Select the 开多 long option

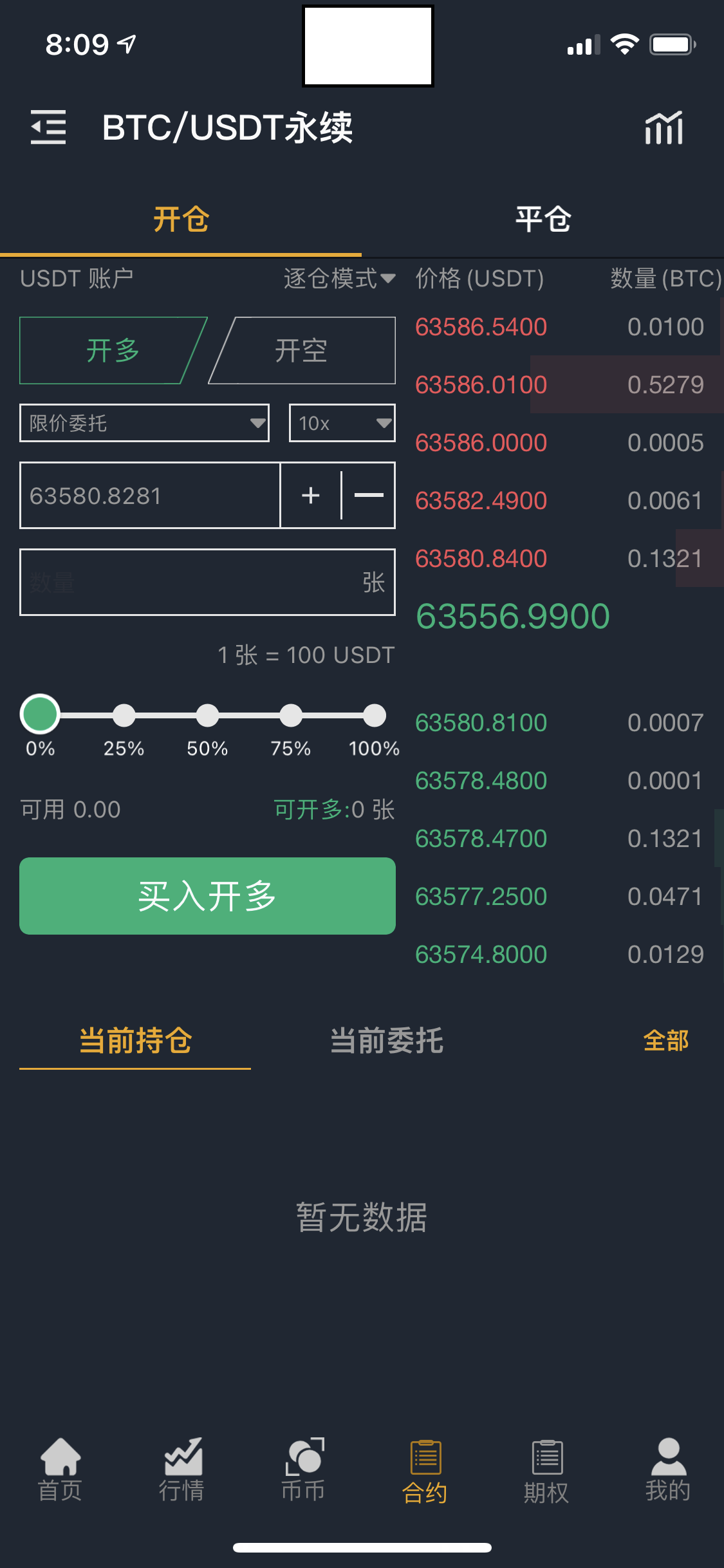(113, 350)
